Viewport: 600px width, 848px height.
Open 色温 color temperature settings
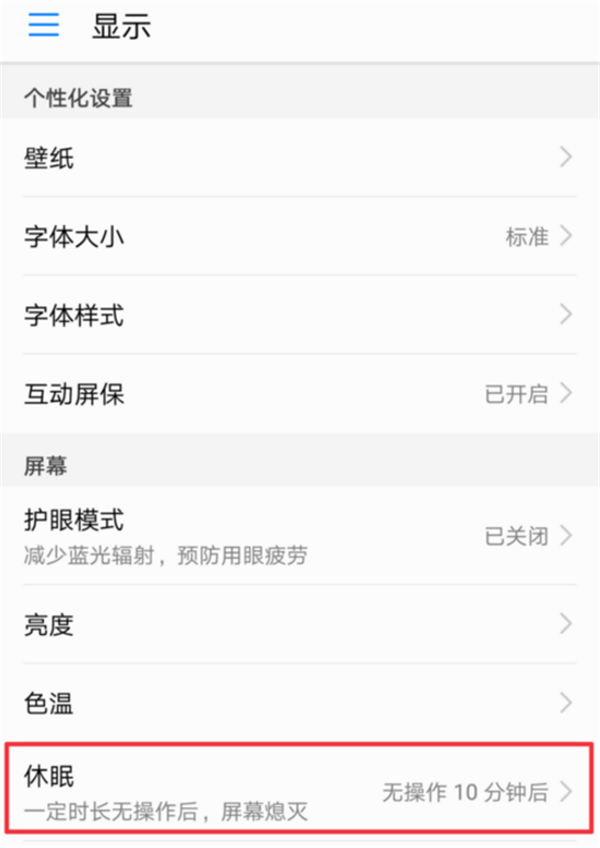300,702
